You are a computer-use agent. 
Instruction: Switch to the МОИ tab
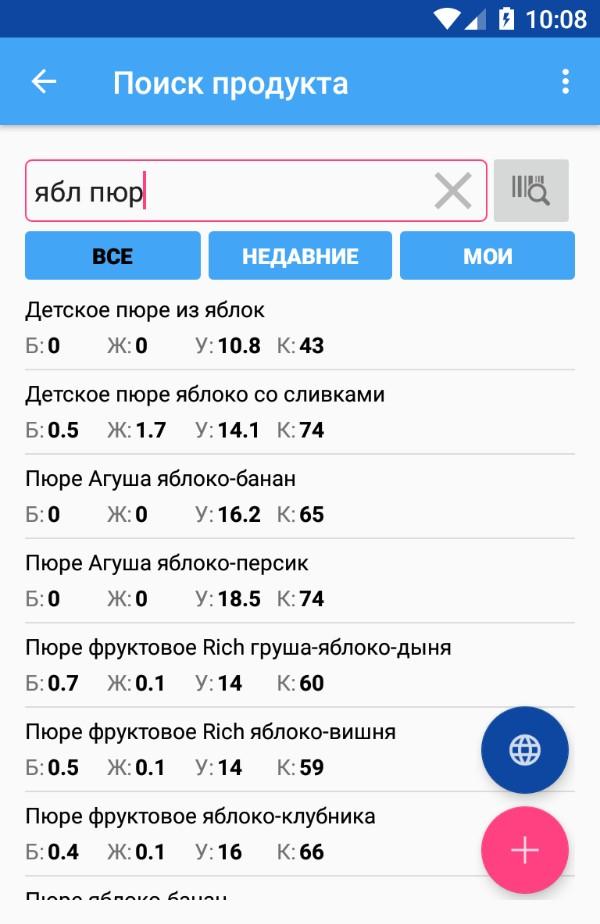[487, 256]
